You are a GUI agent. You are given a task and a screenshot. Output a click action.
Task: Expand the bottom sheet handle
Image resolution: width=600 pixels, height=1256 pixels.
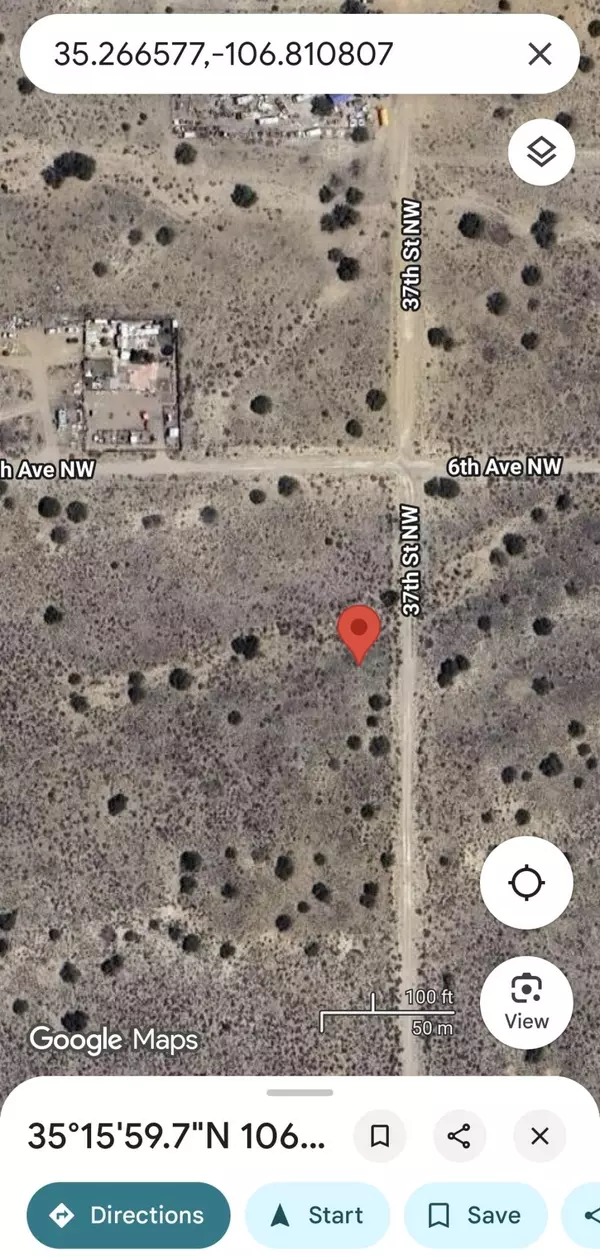[x=300, y=1093]
